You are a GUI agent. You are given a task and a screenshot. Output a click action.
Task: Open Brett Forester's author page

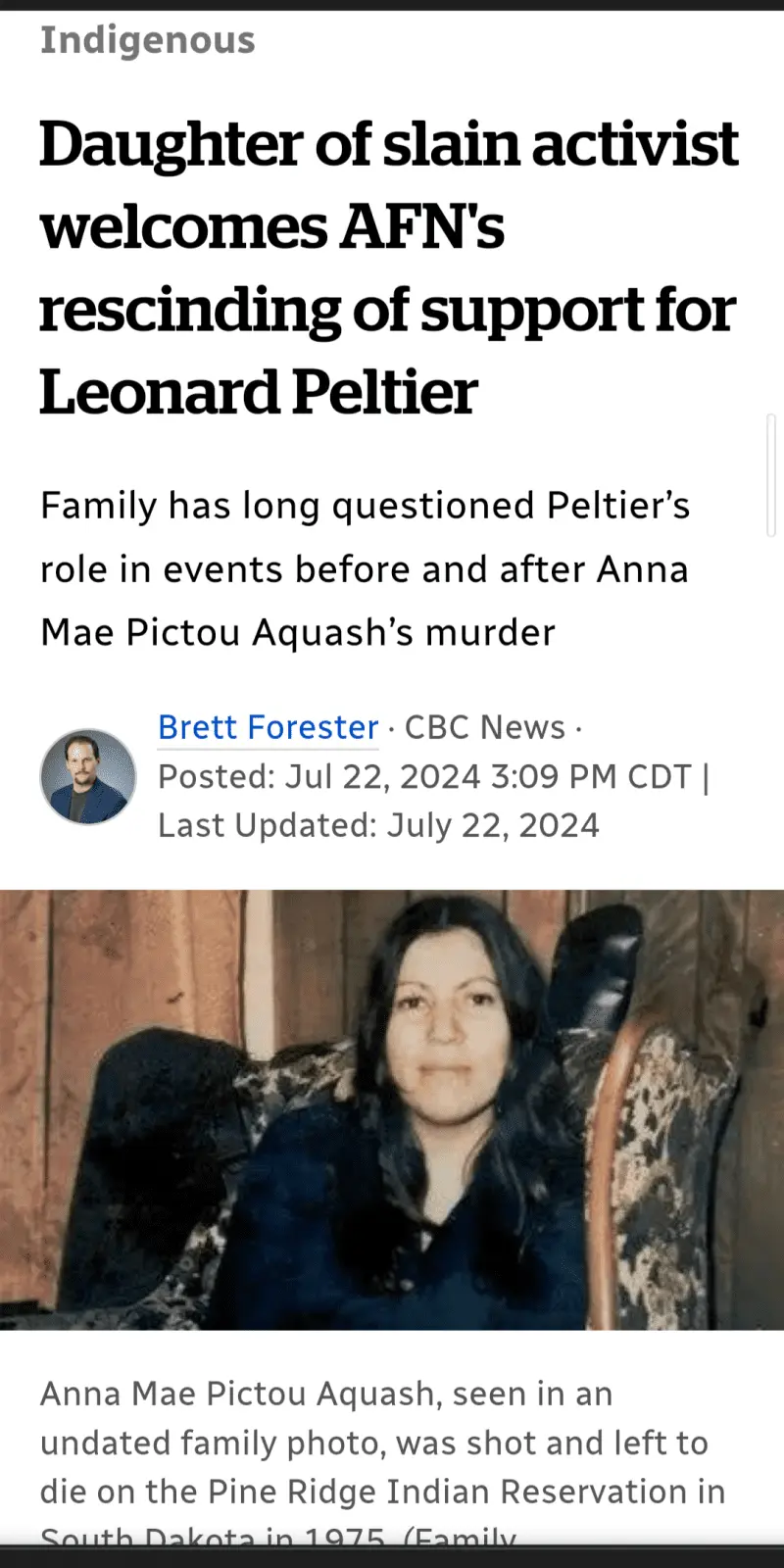(268, 727)
